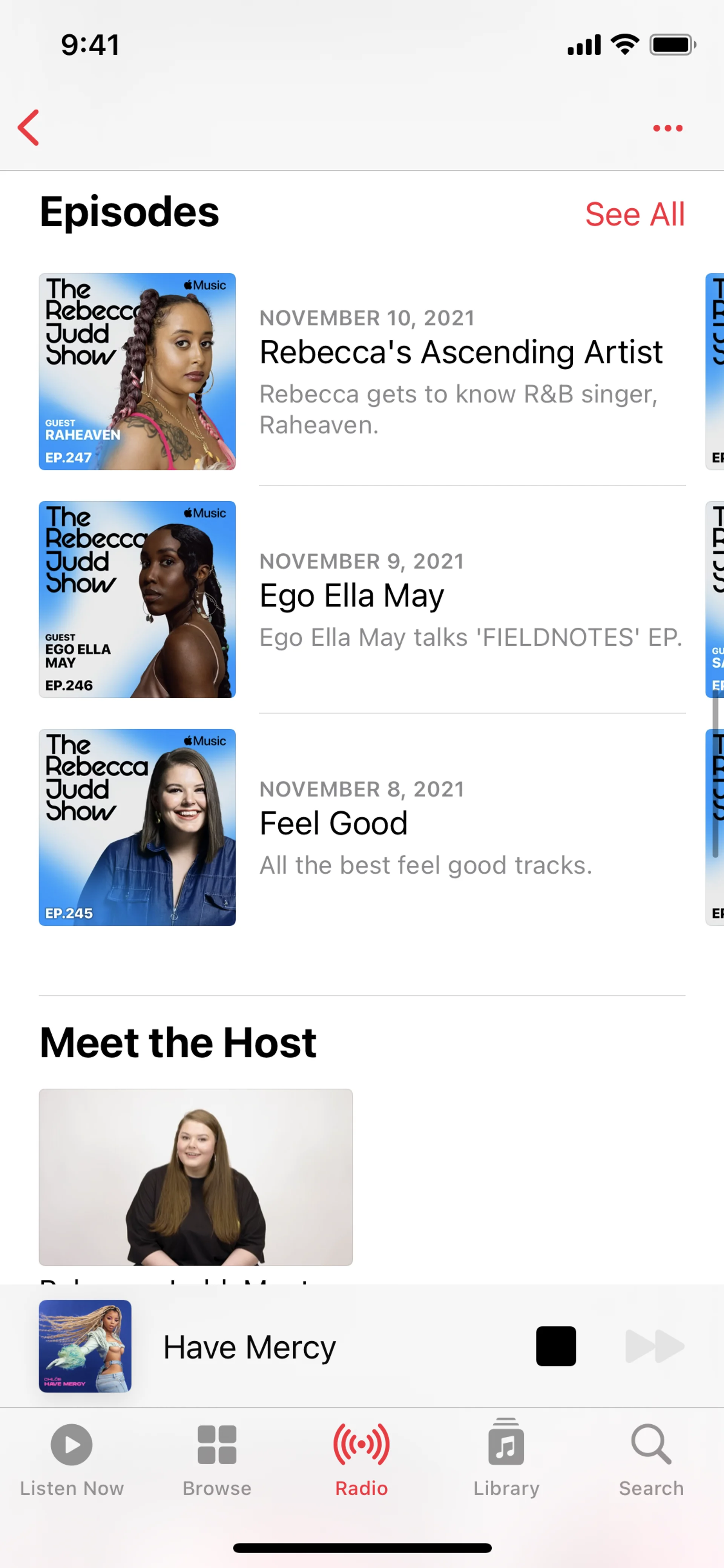Expand the Have Mercy mini player
Viewport: 724px width, 1568px height.
click(250, 1347)
